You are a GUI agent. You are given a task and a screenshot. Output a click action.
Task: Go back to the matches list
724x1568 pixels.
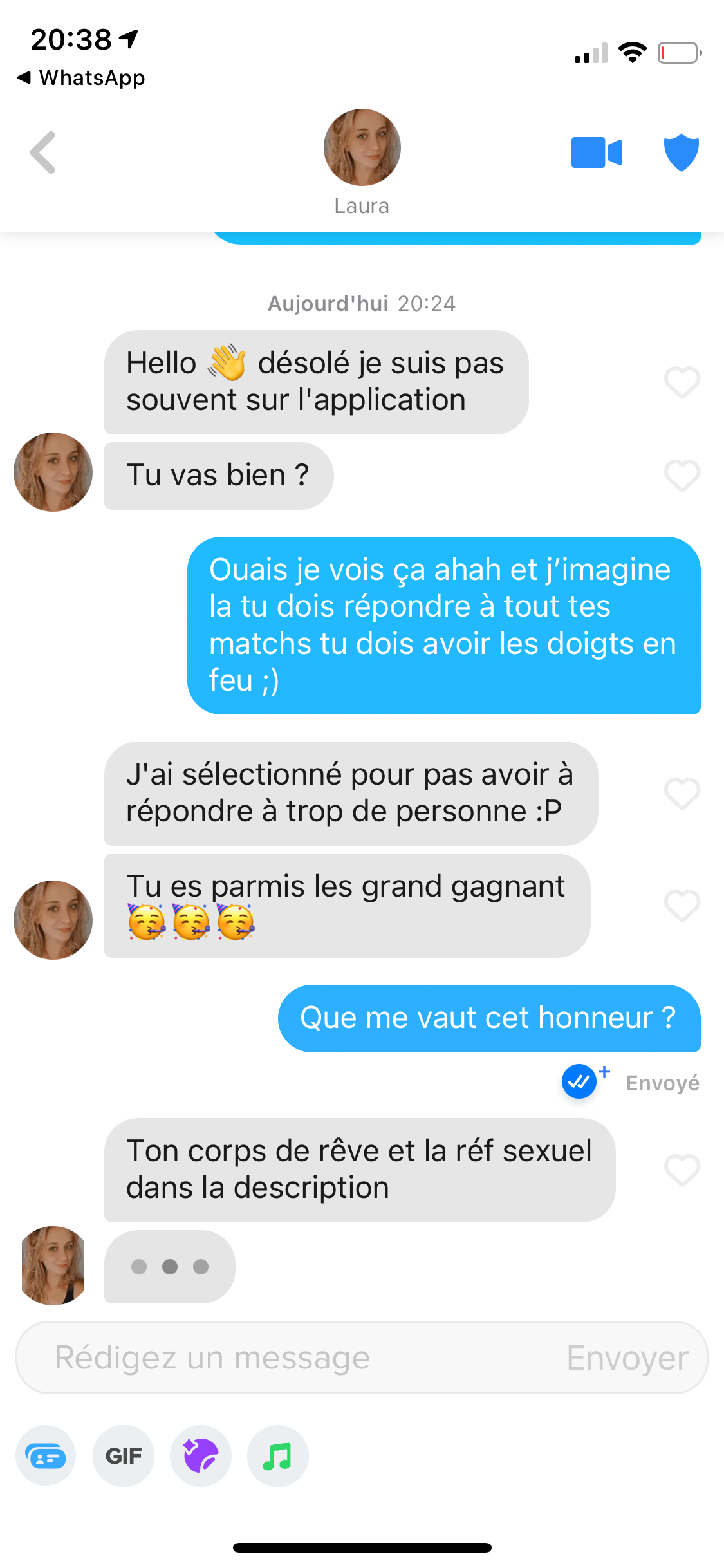(43, 153)
